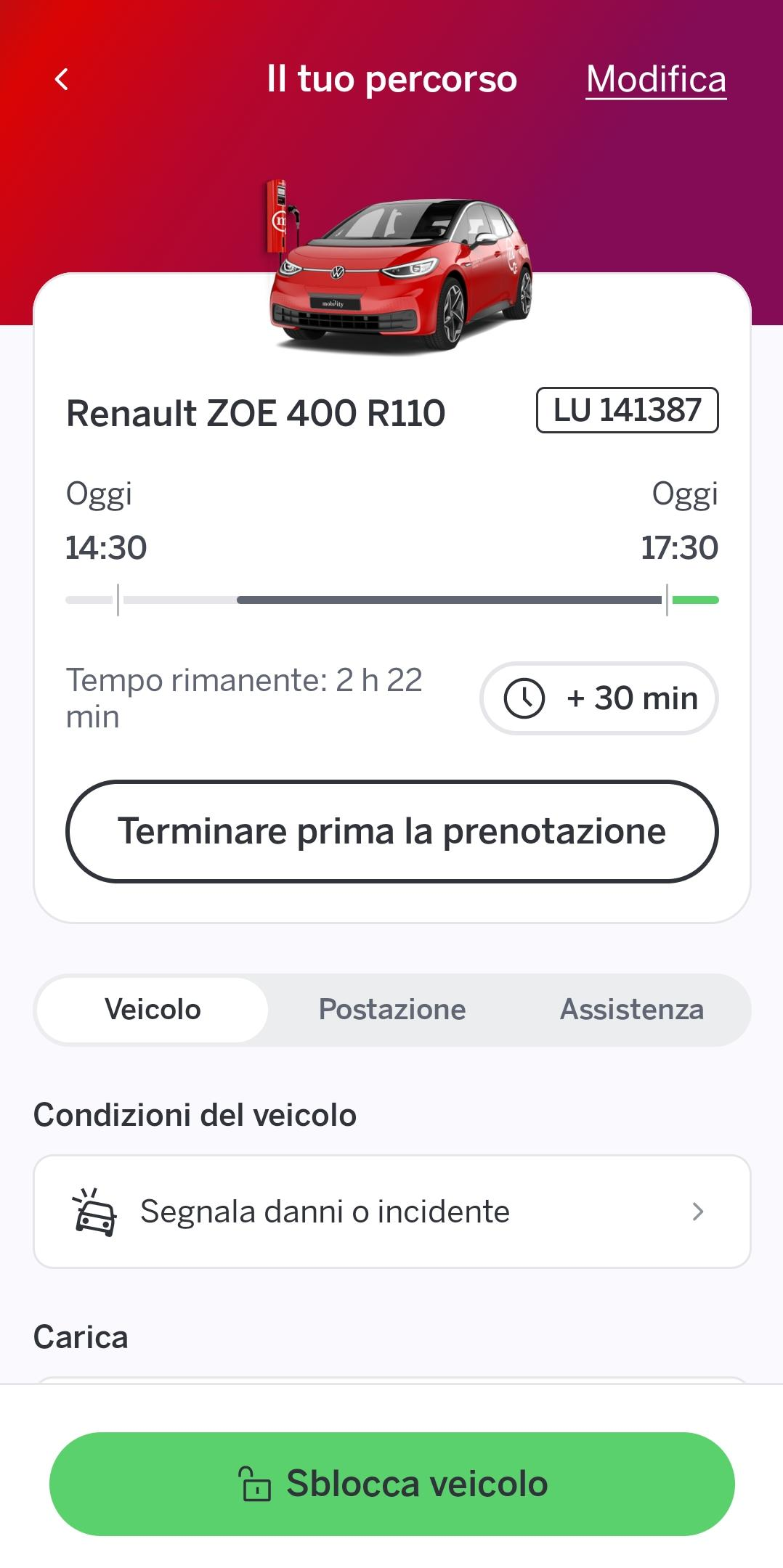Switch to the Assistenza tab
The image size is (783, 1568).
point(632,1010)
